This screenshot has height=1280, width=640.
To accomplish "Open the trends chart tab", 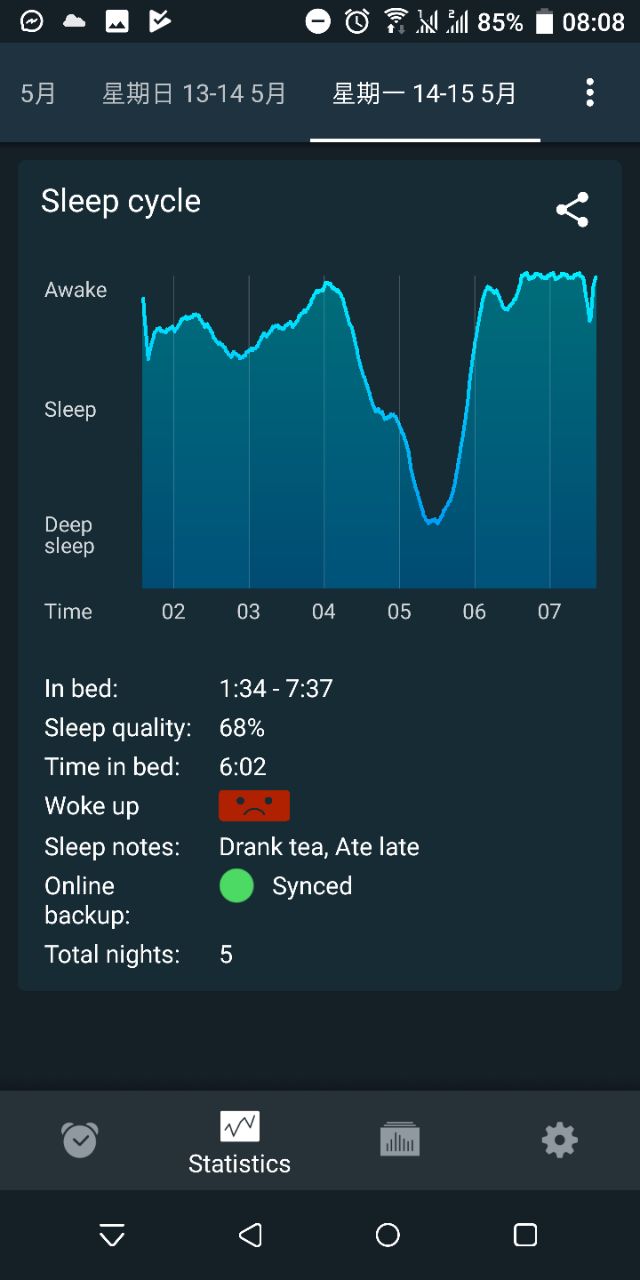I will (x=400, y=1140).
